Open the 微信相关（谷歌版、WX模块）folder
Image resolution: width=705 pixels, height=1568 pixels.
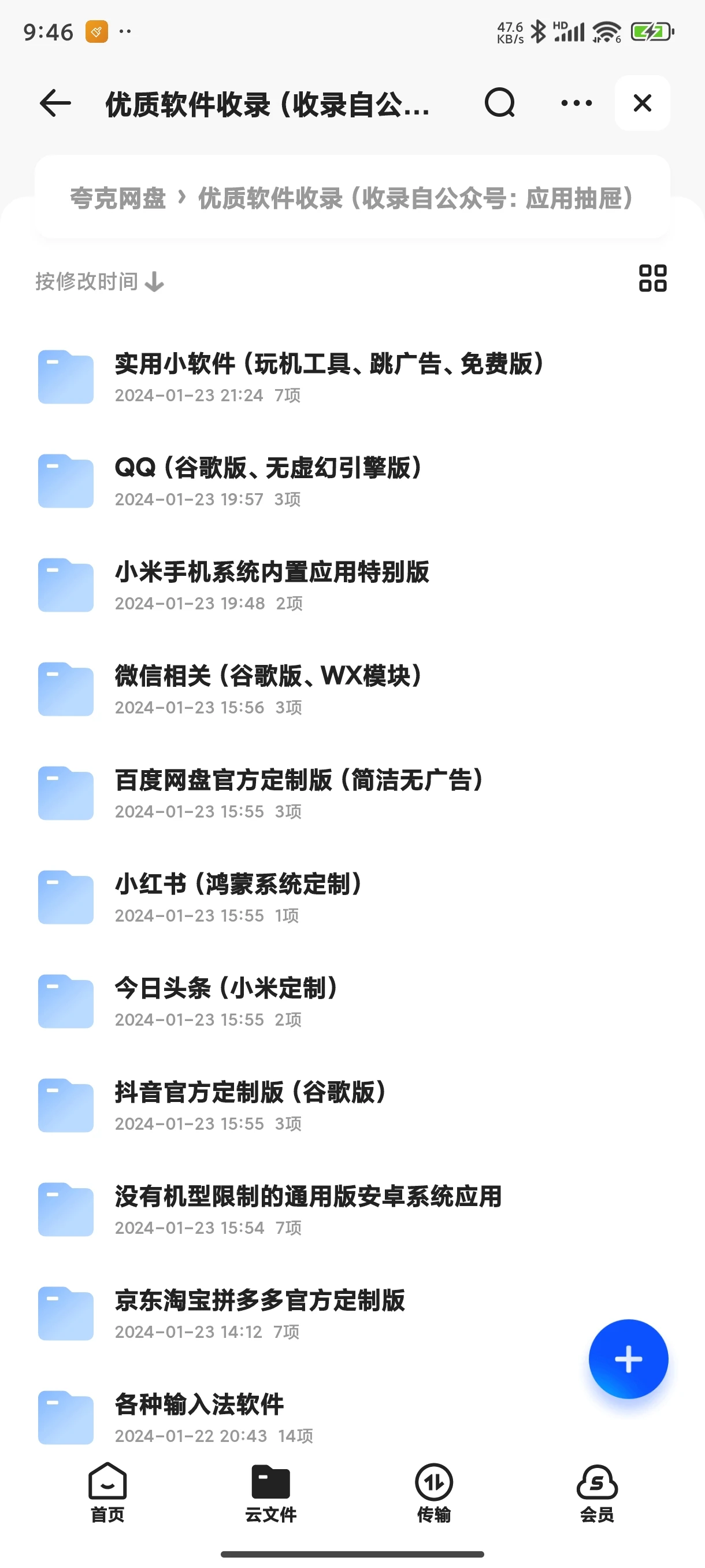tap(268, 689)
